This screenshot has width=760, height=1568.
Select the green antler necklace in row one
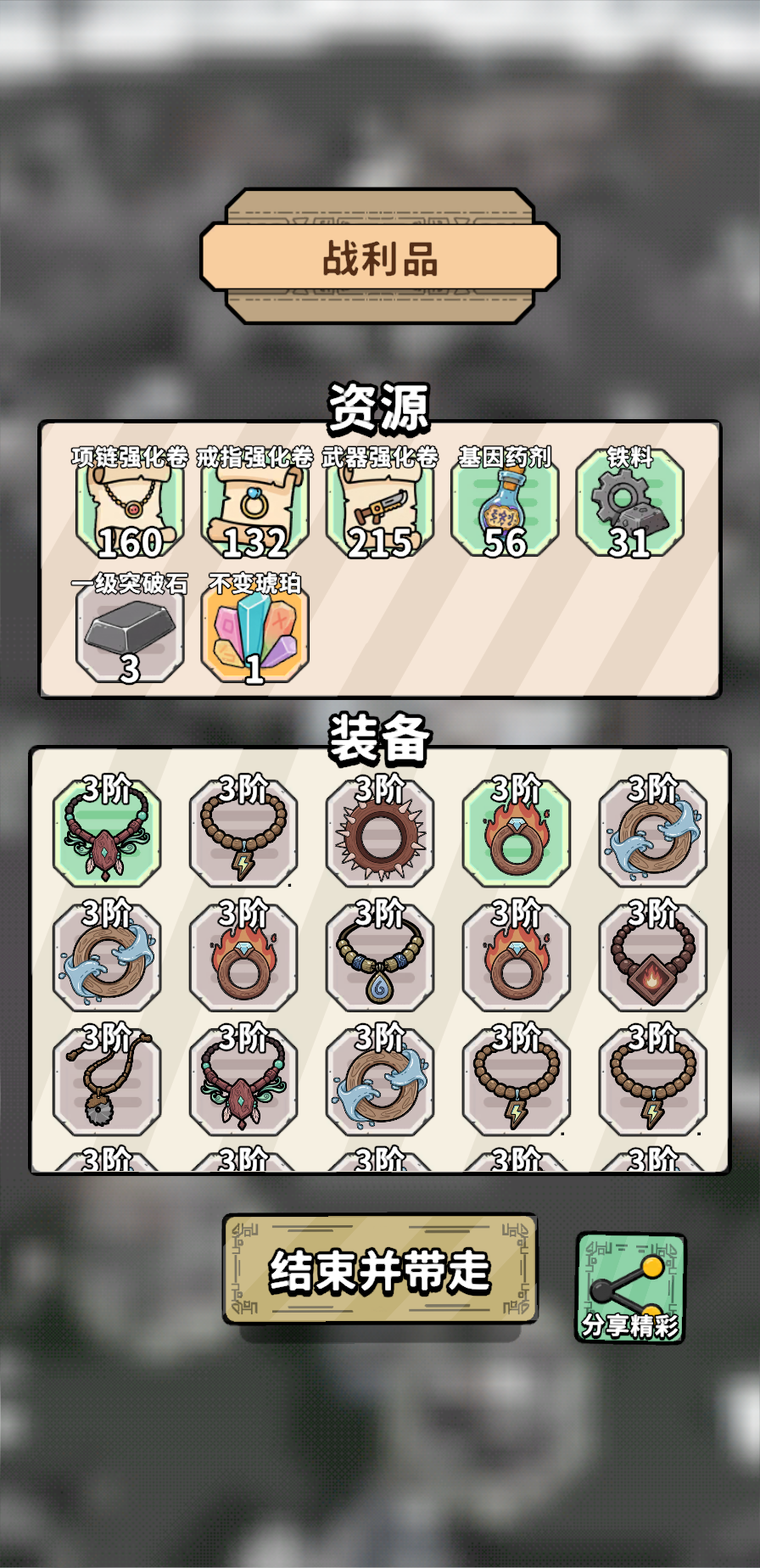(108, 834)
